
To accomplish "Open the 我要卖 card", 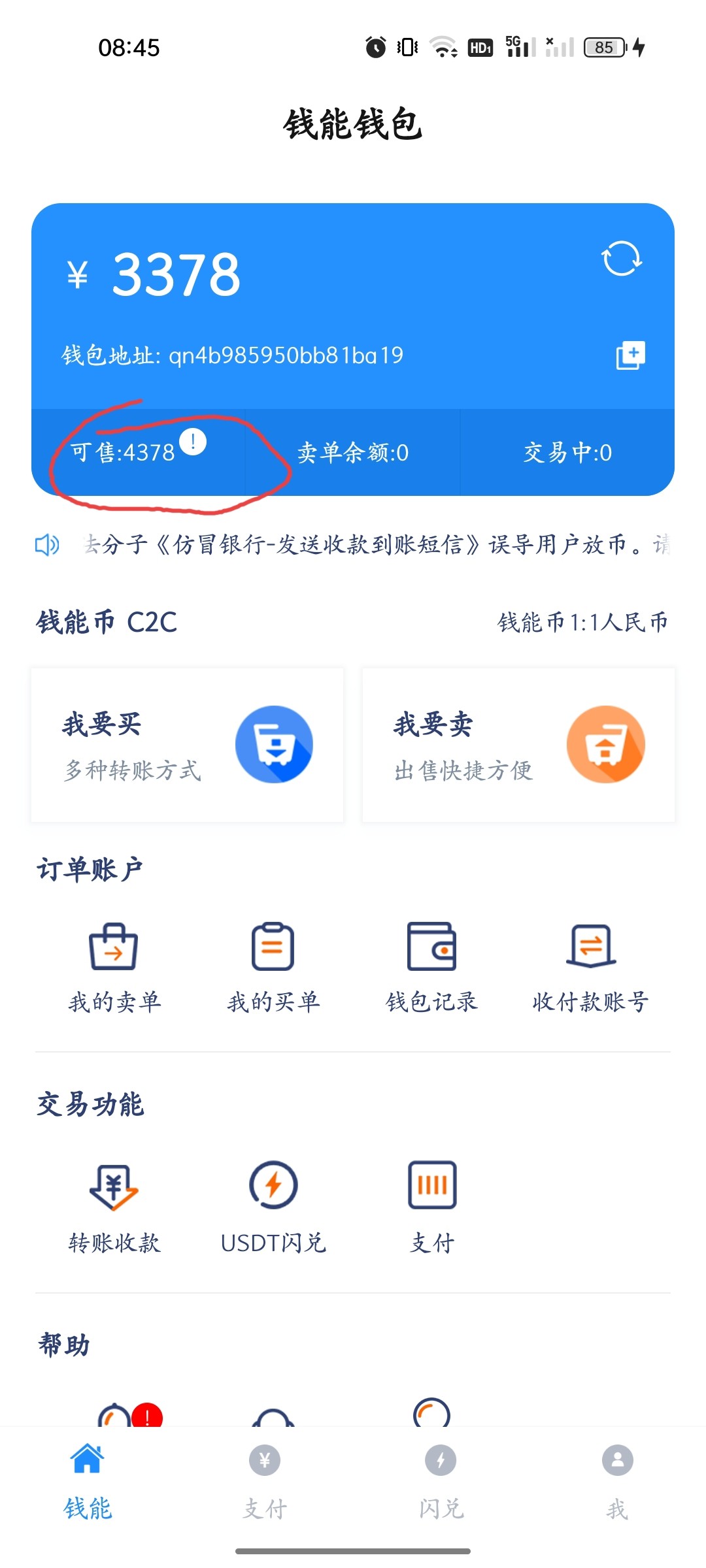I will (518, 744).
